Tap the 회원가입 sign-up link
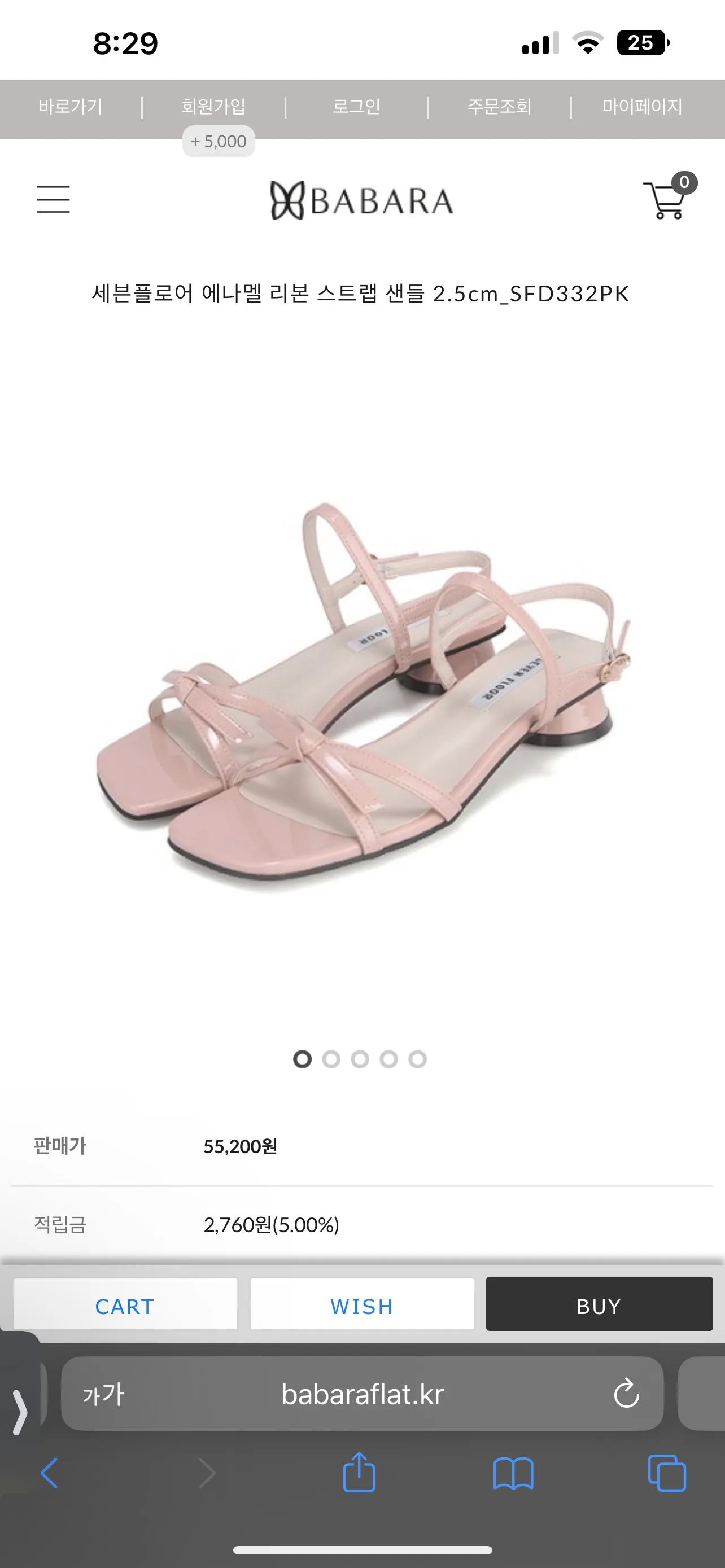Image resolution: width=725 pixels, height=1568 pixels. 213,107
